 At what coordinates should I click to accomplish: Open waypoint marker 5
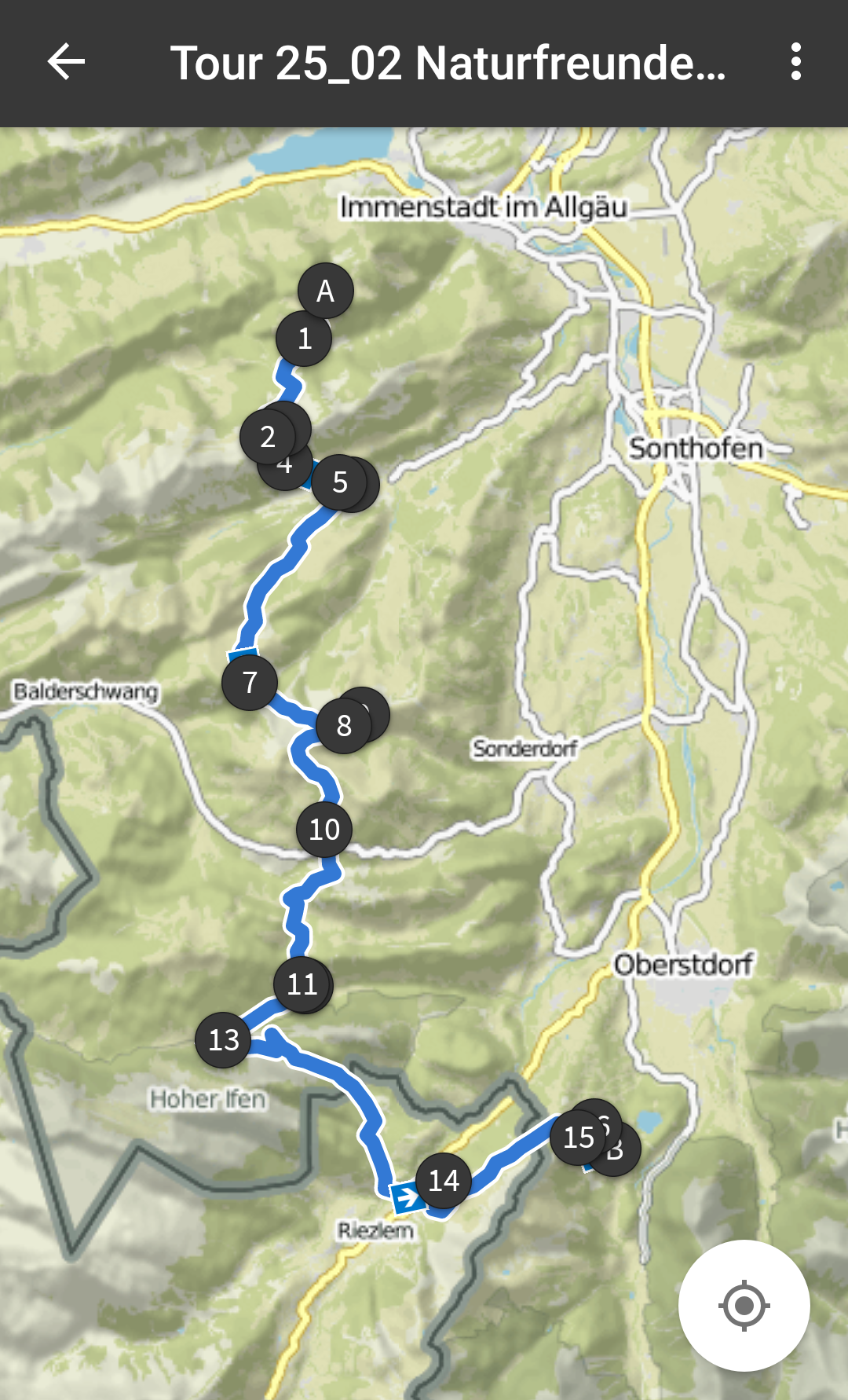[339, 482]
